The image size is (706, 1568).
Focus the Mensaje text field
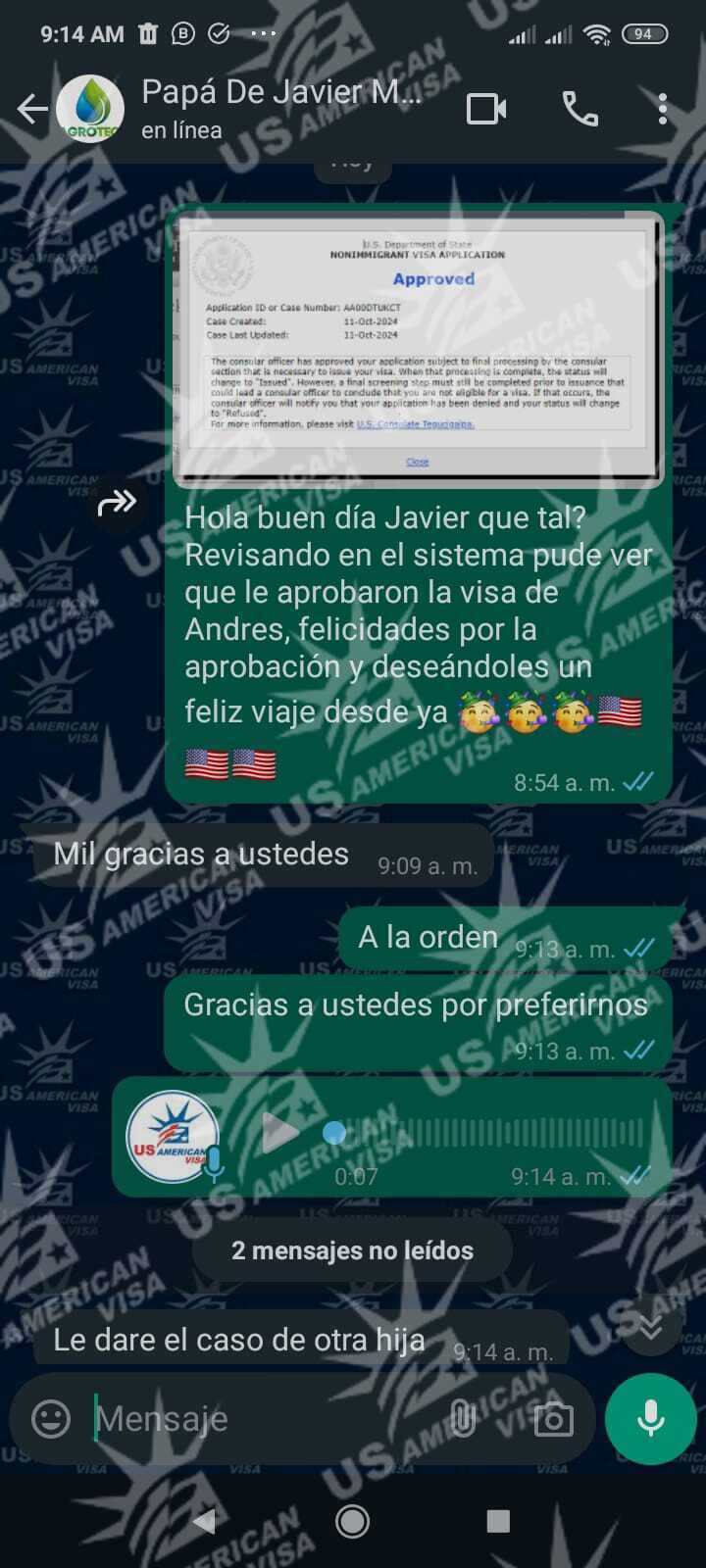pos(265,1418)
